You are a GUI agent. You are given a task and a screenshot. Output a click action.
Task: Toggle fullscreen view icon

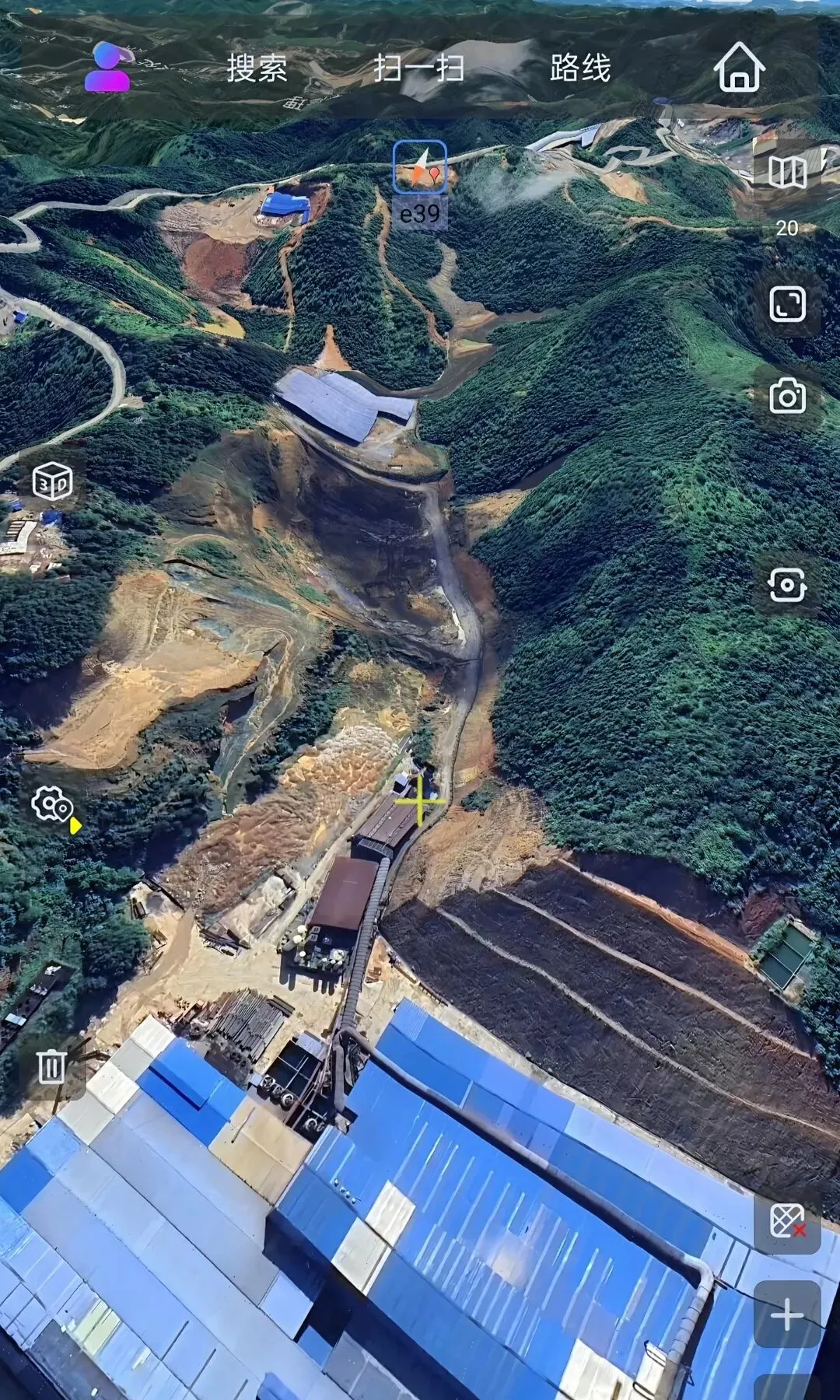787,304
